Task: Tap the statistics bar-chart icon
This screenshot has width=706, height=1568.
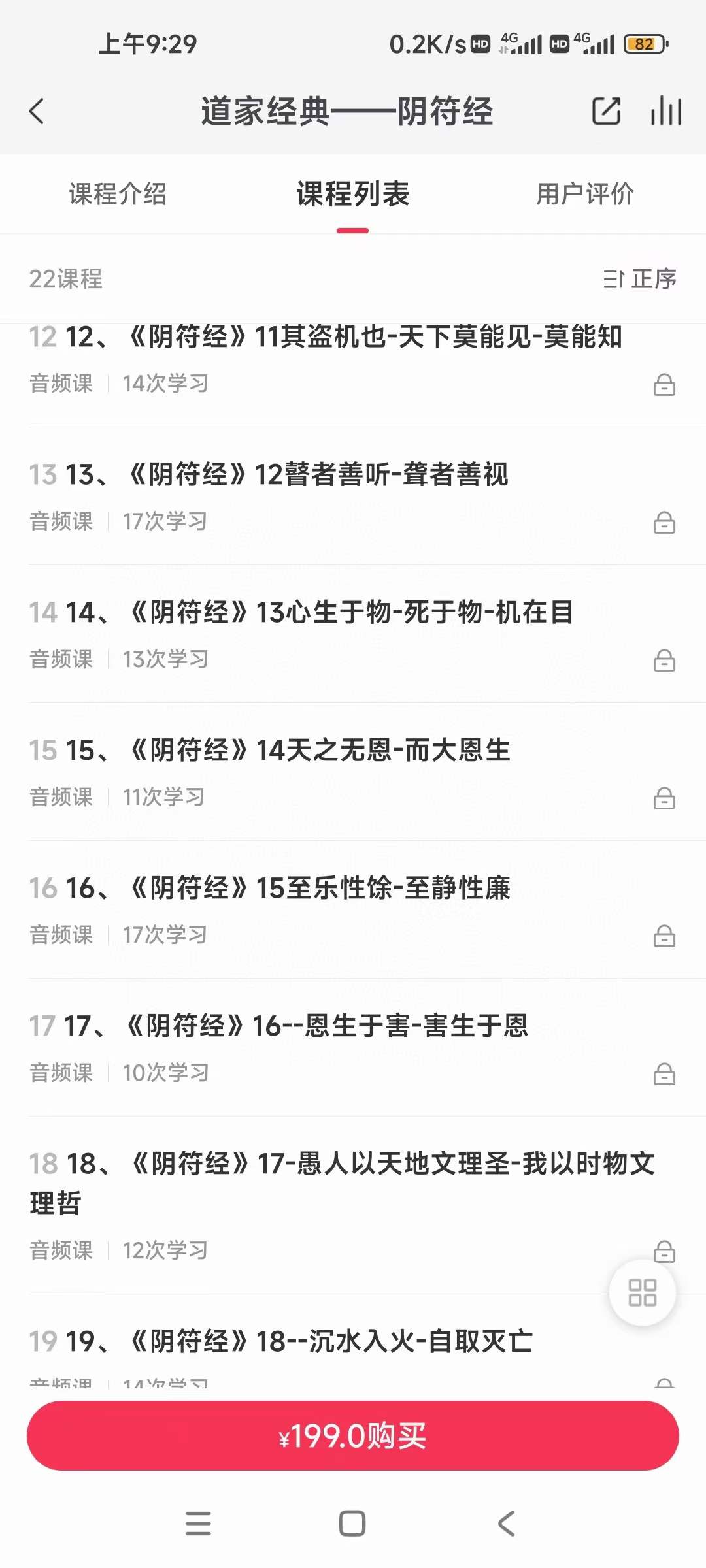Action: [664, 111]
